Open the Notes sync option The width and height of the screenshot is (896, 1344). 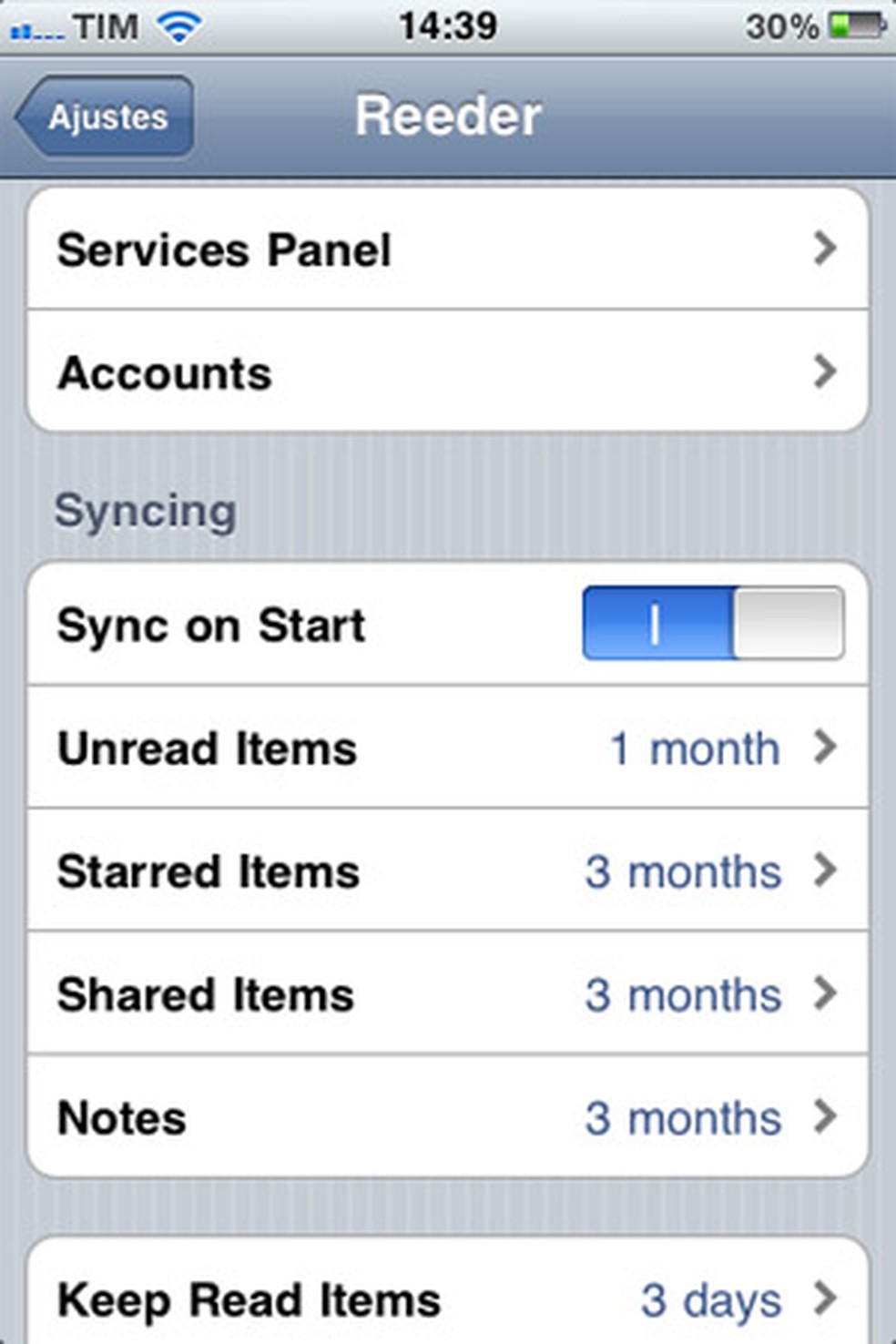pos(448,1117)
